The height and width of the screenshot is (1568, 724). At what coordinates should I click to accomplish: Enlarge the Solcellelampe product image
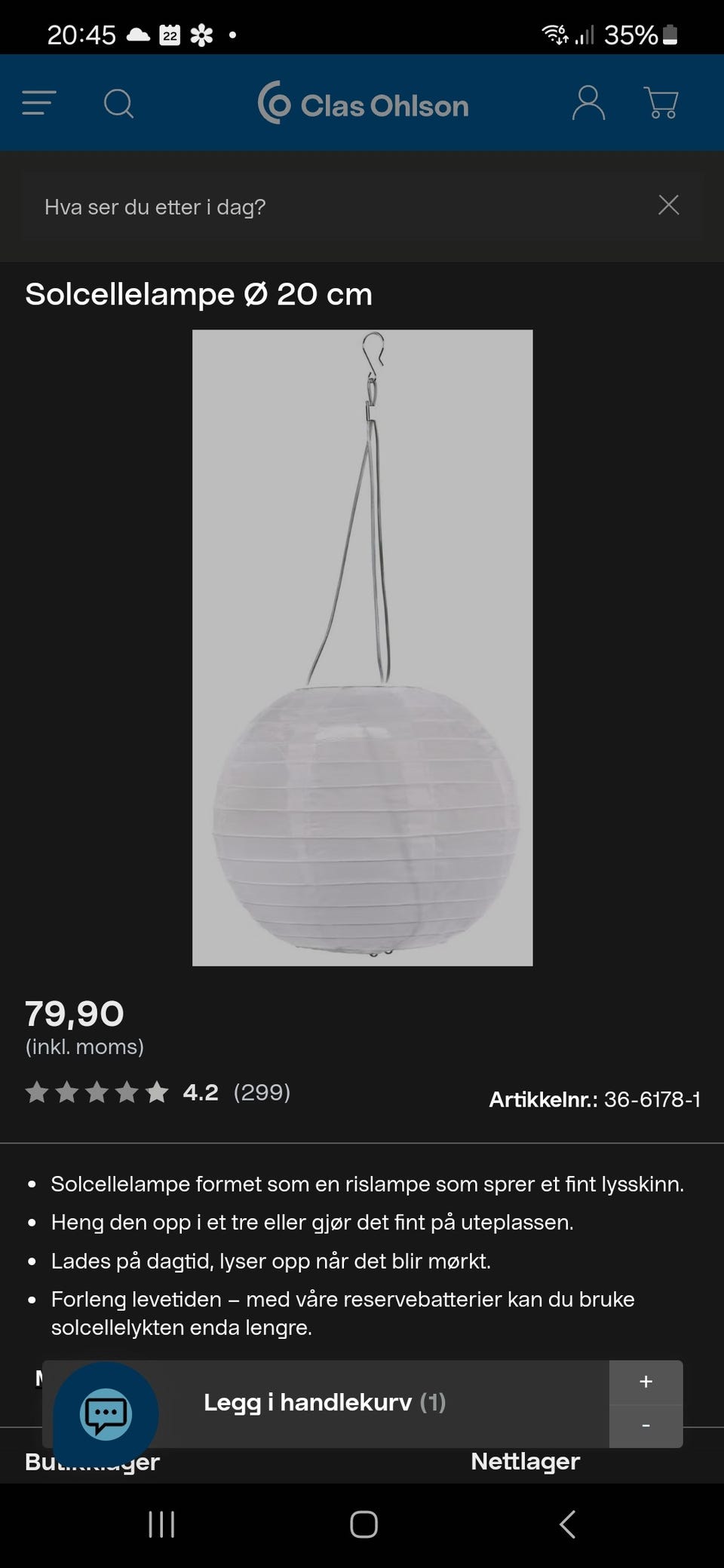tap(362, 647)
